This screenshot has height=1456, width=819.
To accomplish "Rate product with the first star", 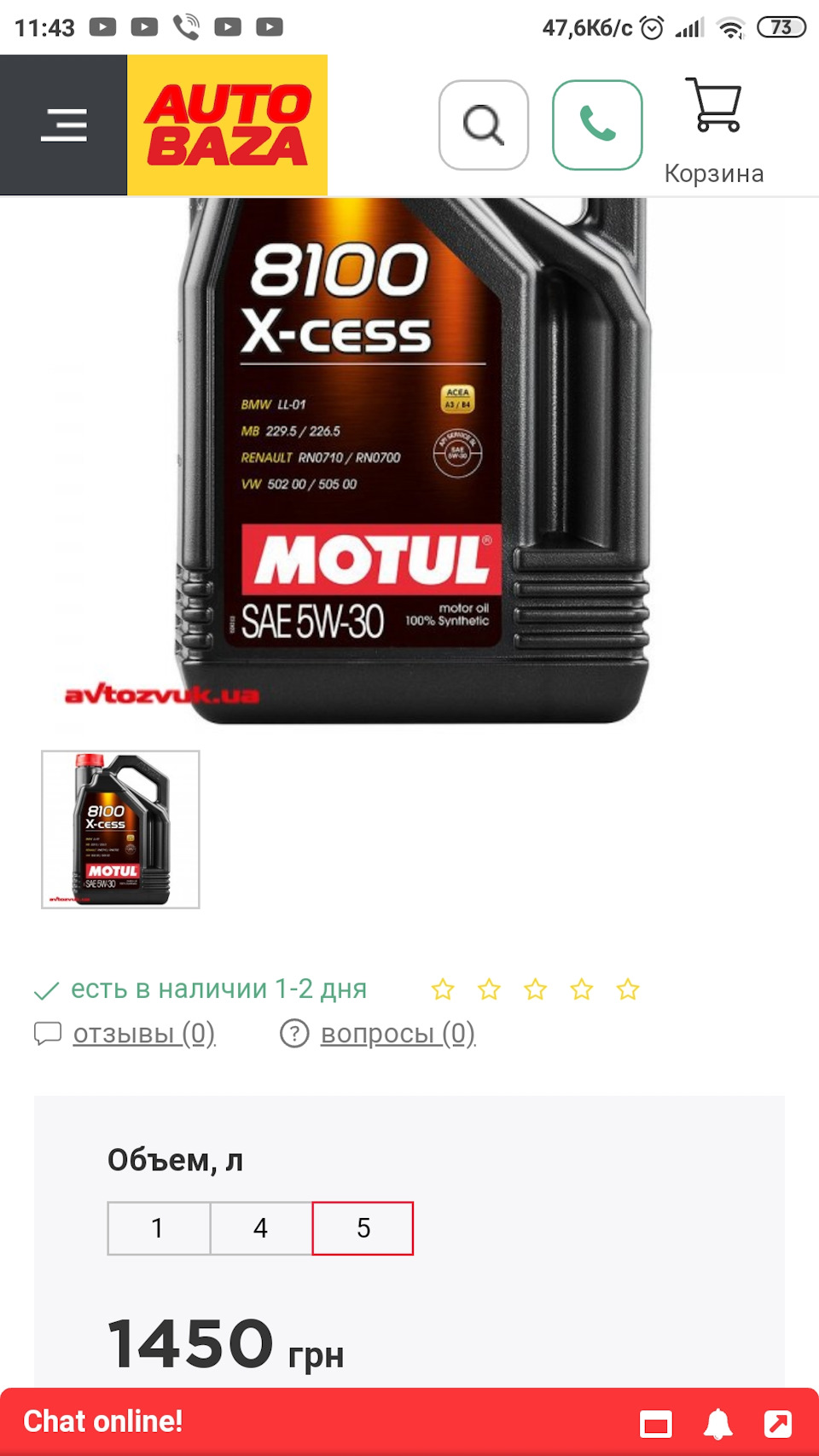I will (x=443, y=989).
